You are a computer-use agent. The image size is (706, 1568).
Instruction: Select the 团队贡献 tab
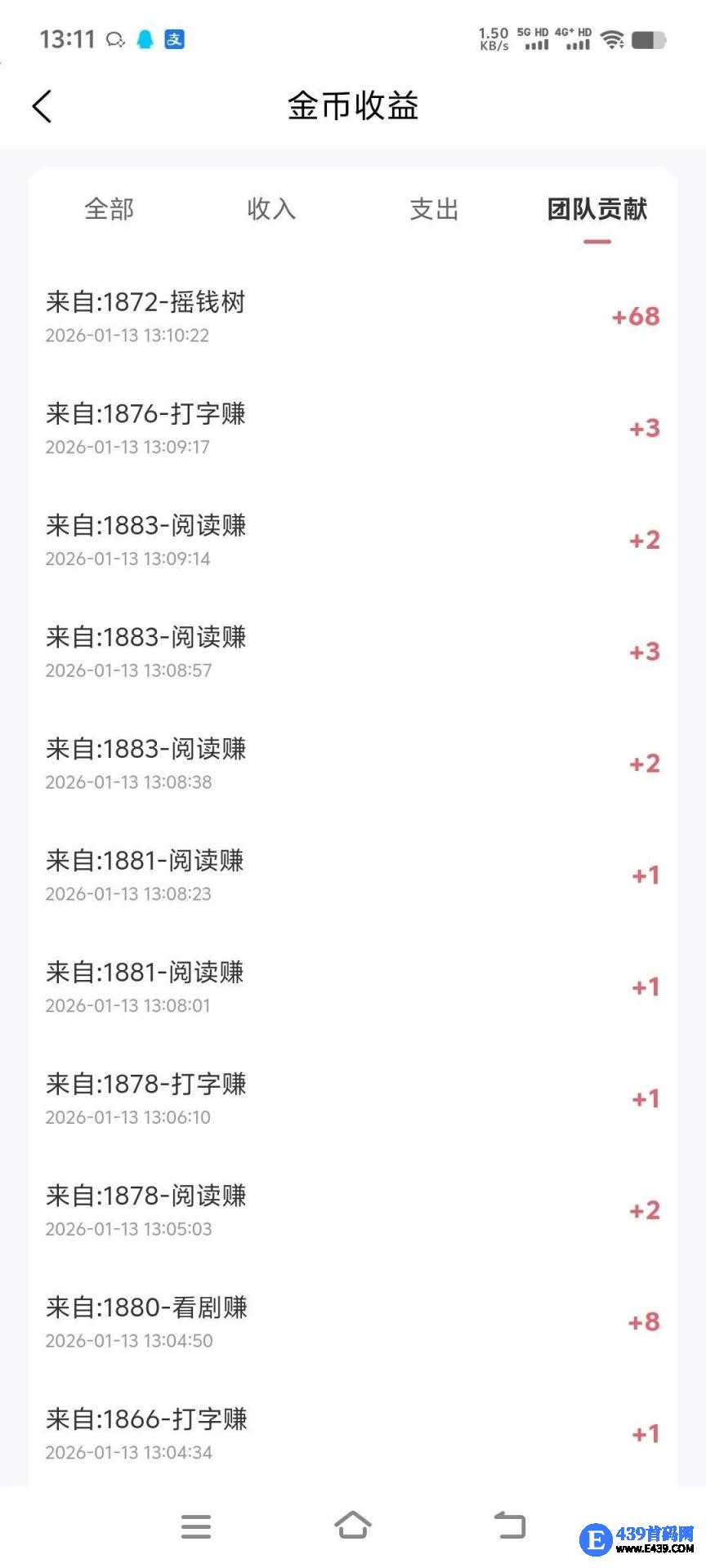point(597,210)
